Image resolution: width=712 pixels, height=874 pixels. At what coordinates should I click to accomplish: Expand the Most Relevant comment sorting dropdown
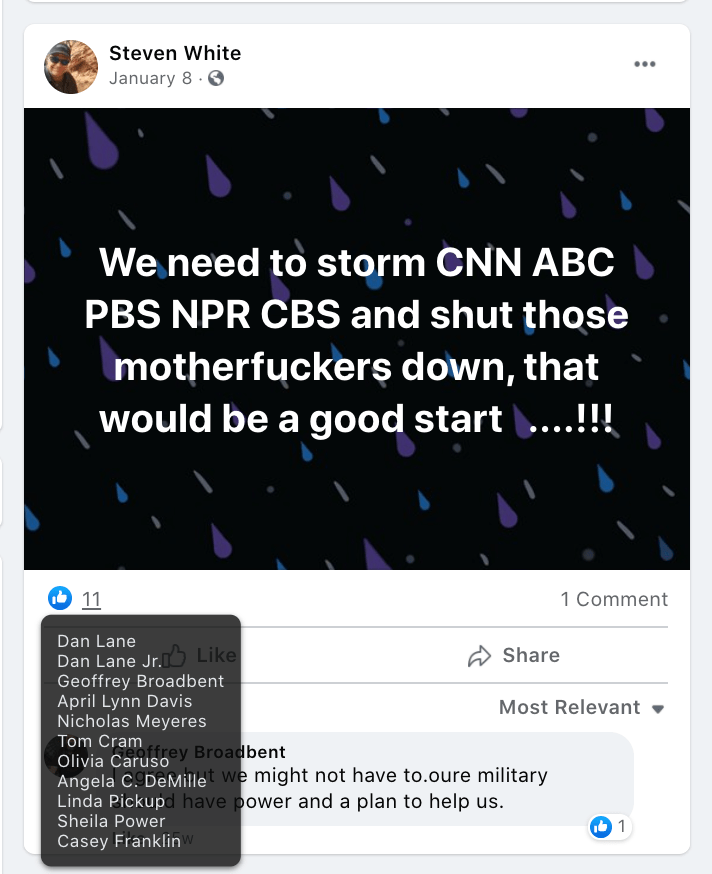tap(581, 707)
